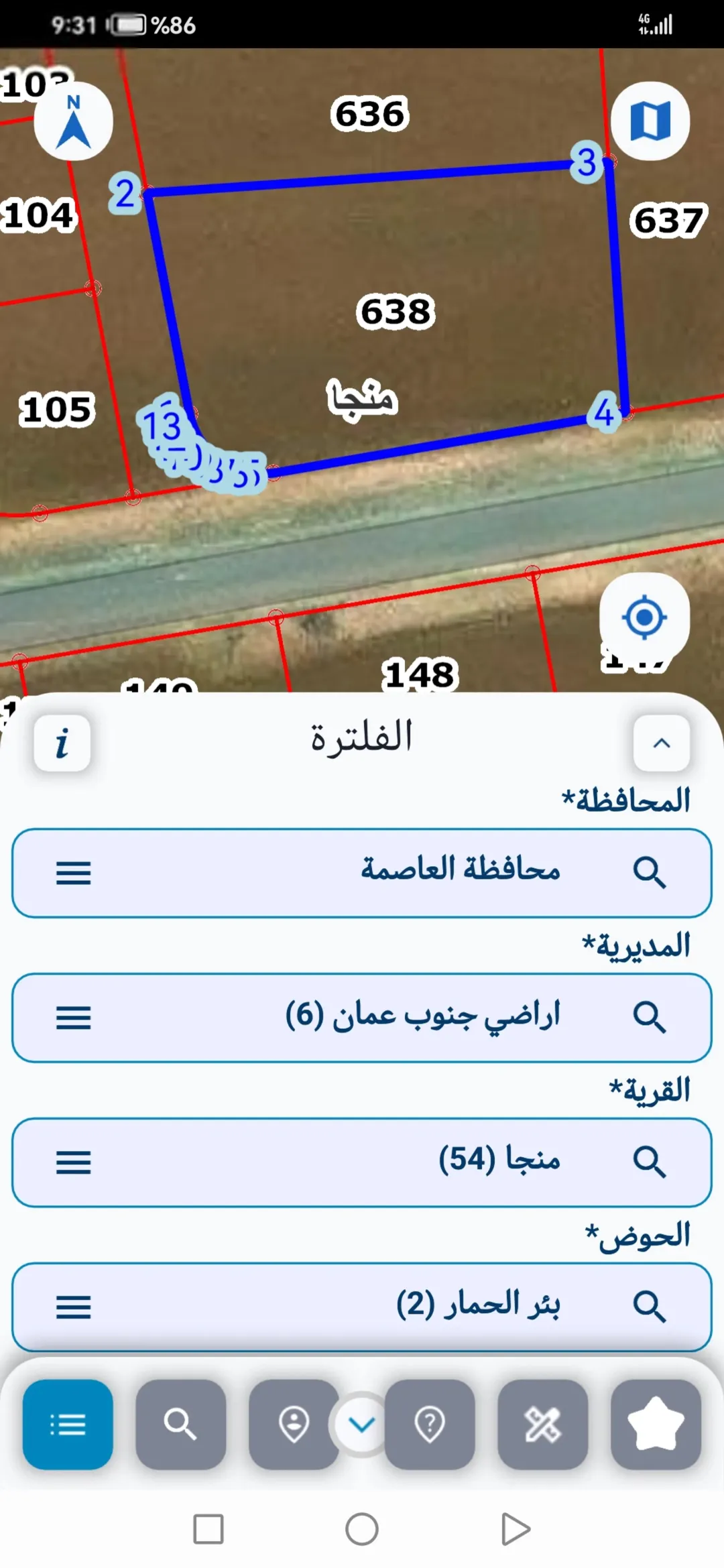Open the person location pin tool
The width and height of the screenshot is (724, 1568).
[x=294, y=1424]
